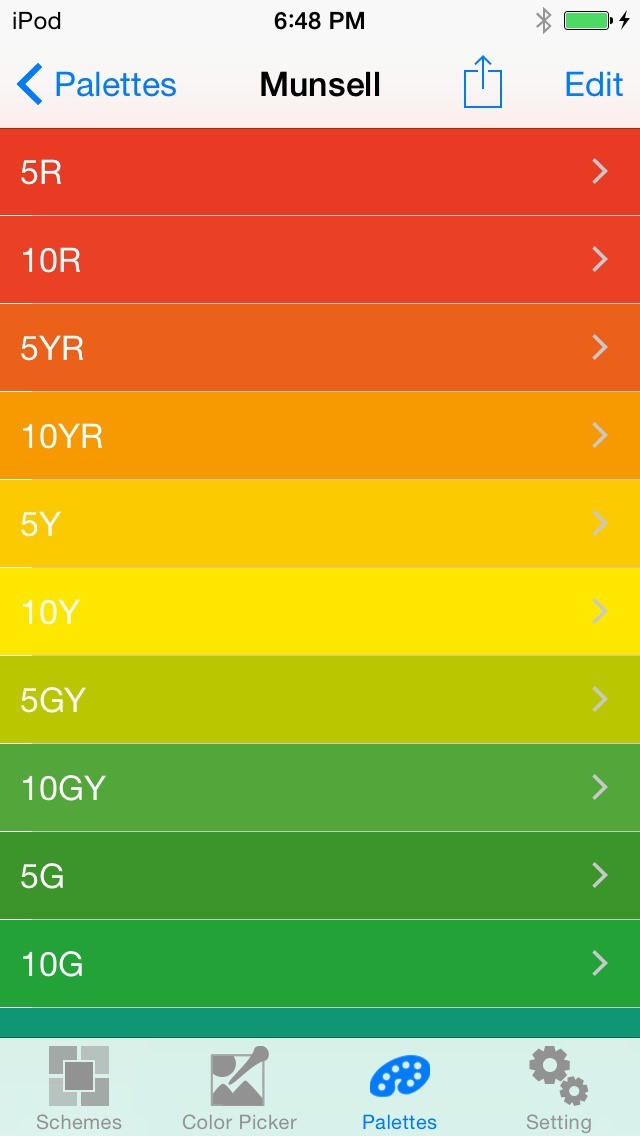
Task: Switch to the Schemes tab
Action: coord(79,1088)
